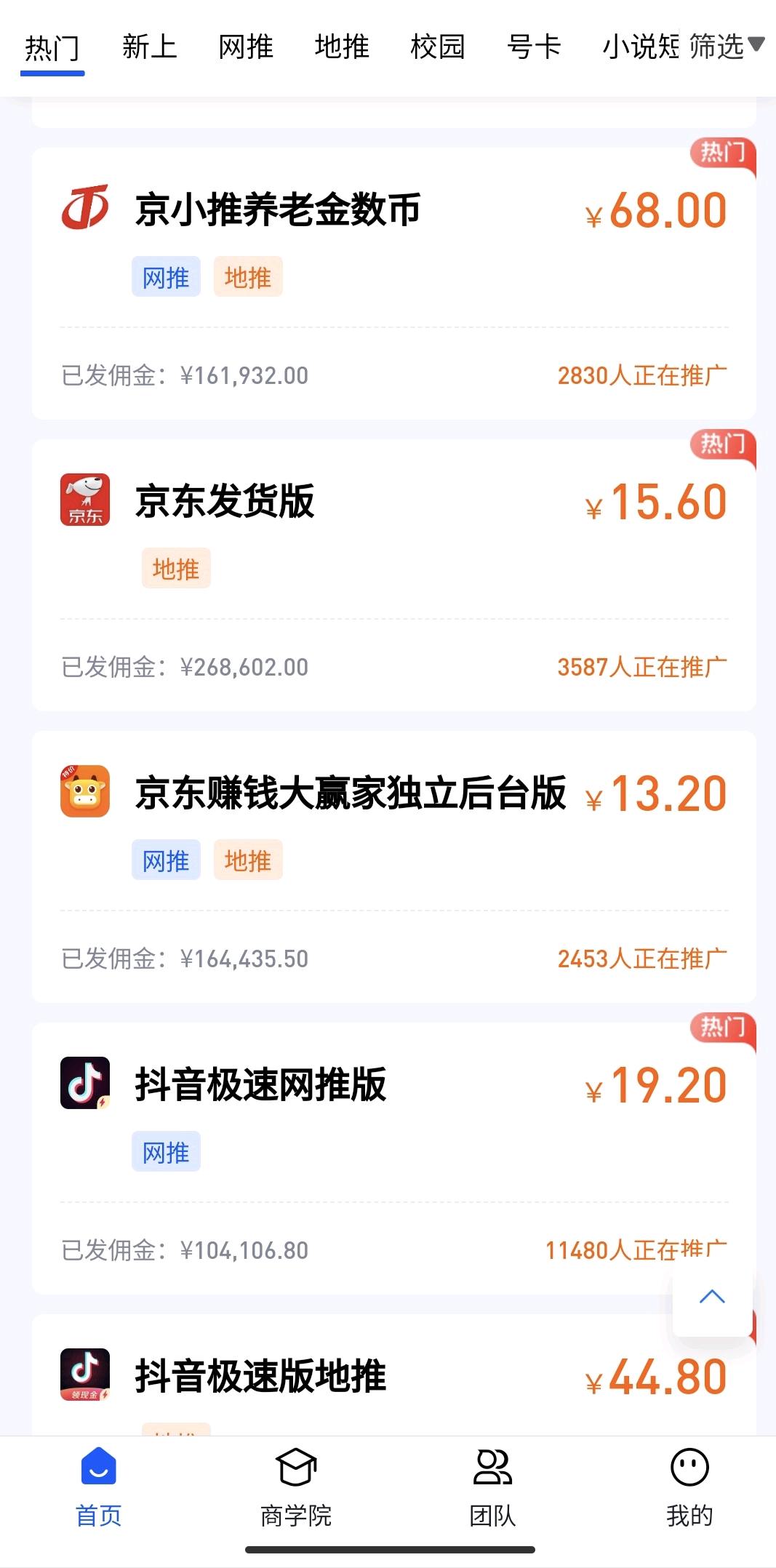Switch to the 网推 tab

pyautogui.click(x=246, y=47)
